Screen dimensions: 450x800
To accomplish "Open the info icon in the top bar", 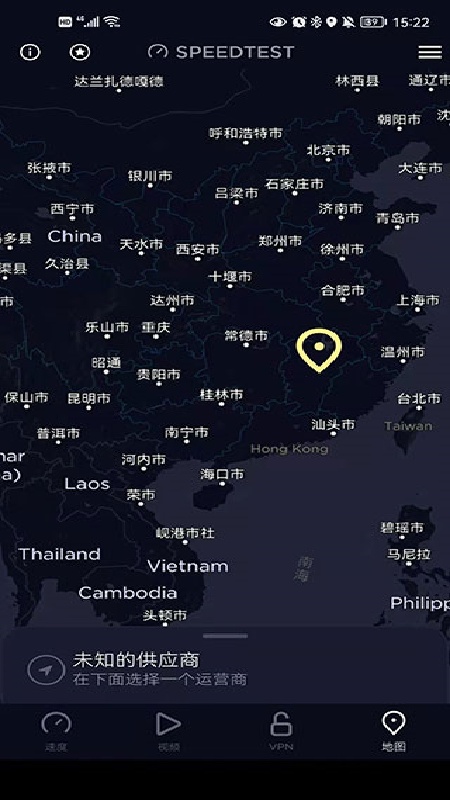I will (x=30, y=52).
